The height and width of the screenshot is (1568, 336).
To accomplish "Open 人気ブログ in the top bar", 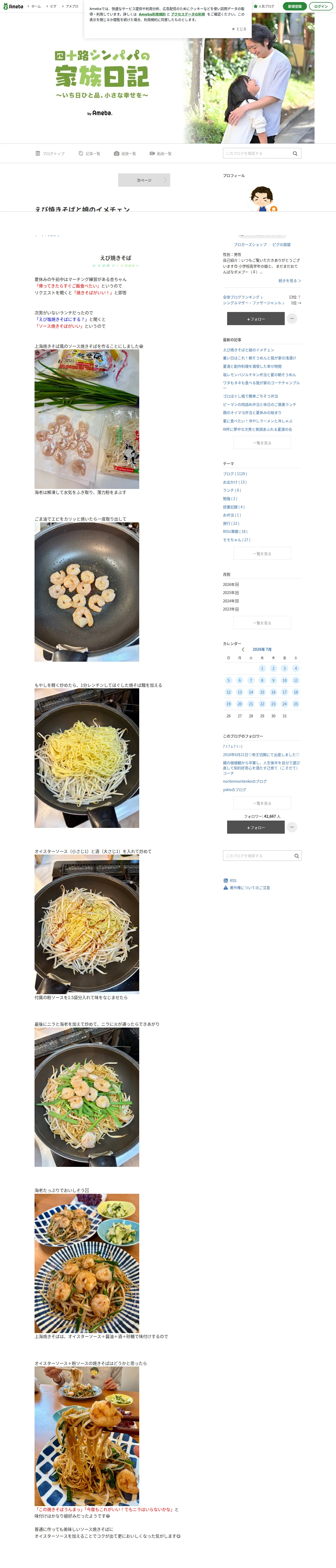I will 264,6.
